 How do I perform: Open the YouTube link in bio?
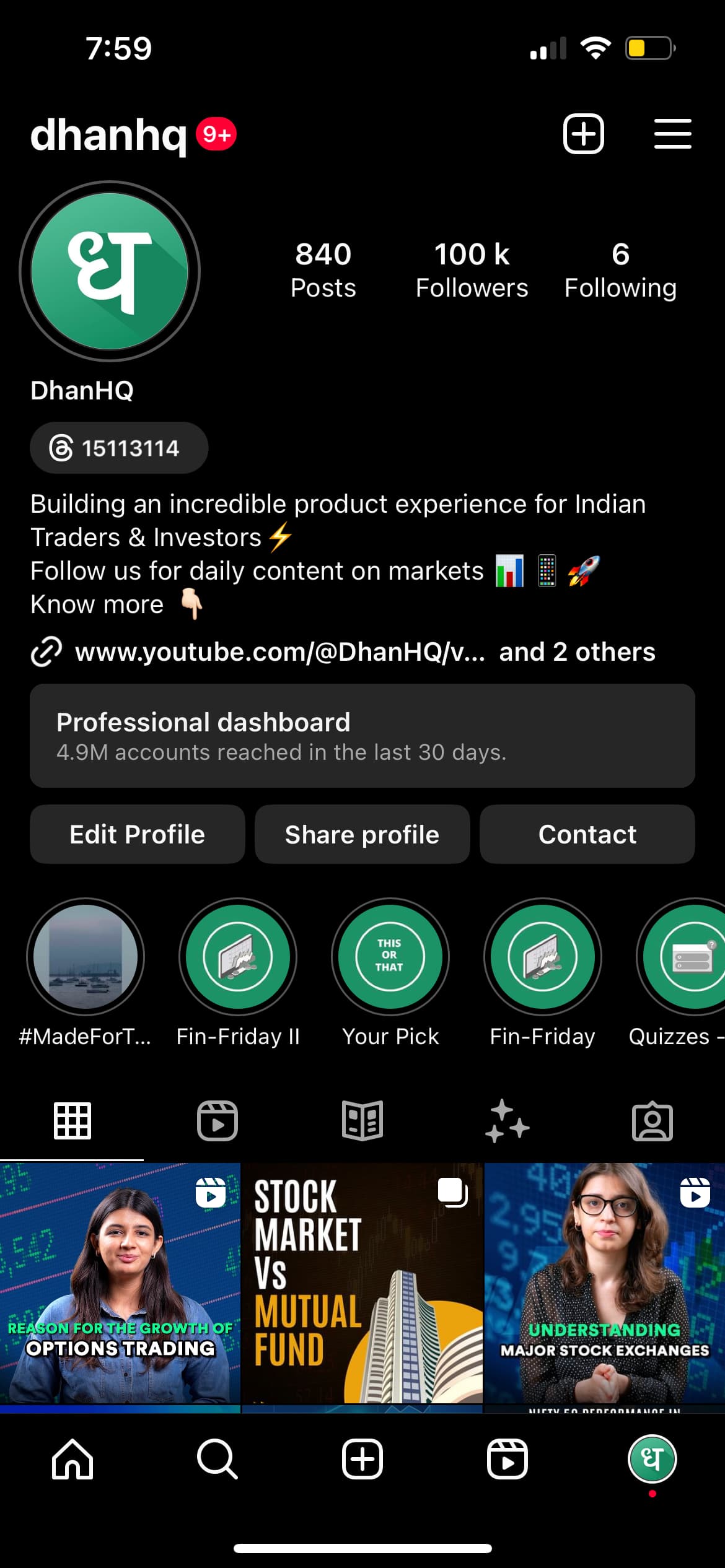click(280, 652)
